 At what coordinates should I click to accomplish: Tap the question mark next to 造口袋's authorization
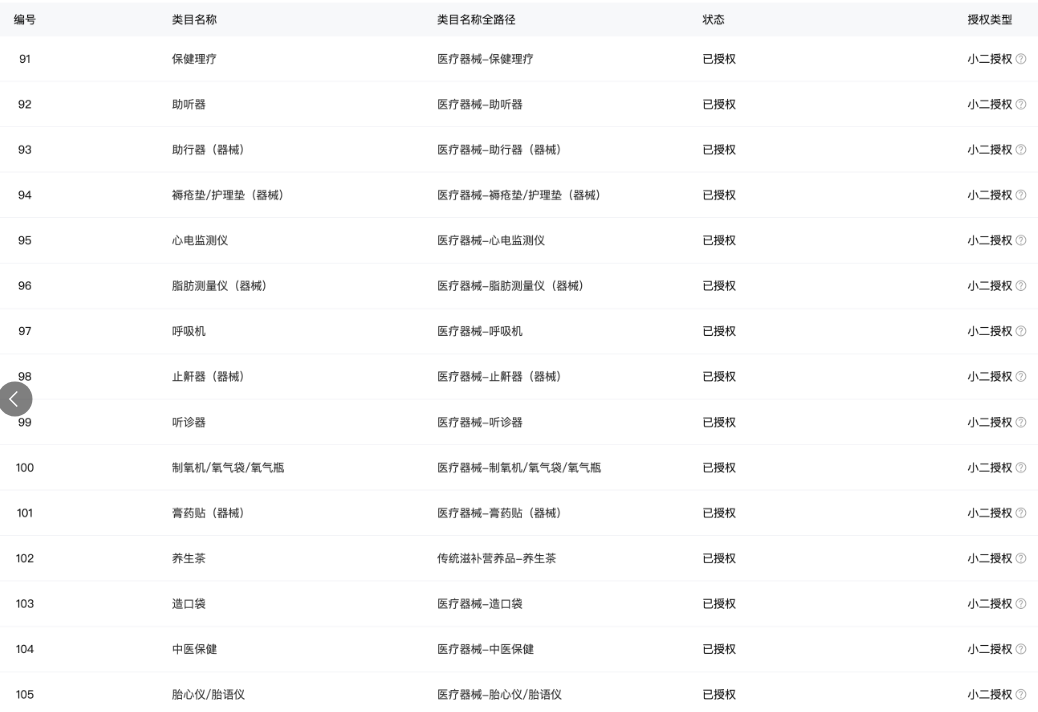[1021, 604]
